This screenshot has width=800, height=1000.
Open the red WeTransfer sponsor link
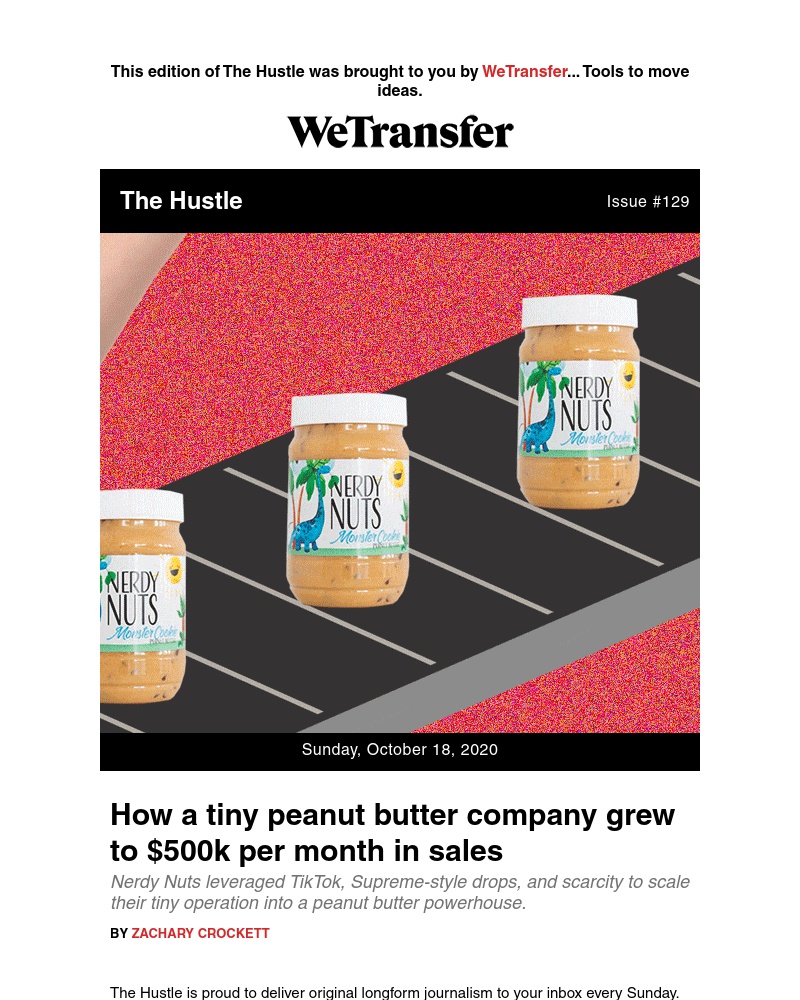pyautogui.click(x=524, y=72)
